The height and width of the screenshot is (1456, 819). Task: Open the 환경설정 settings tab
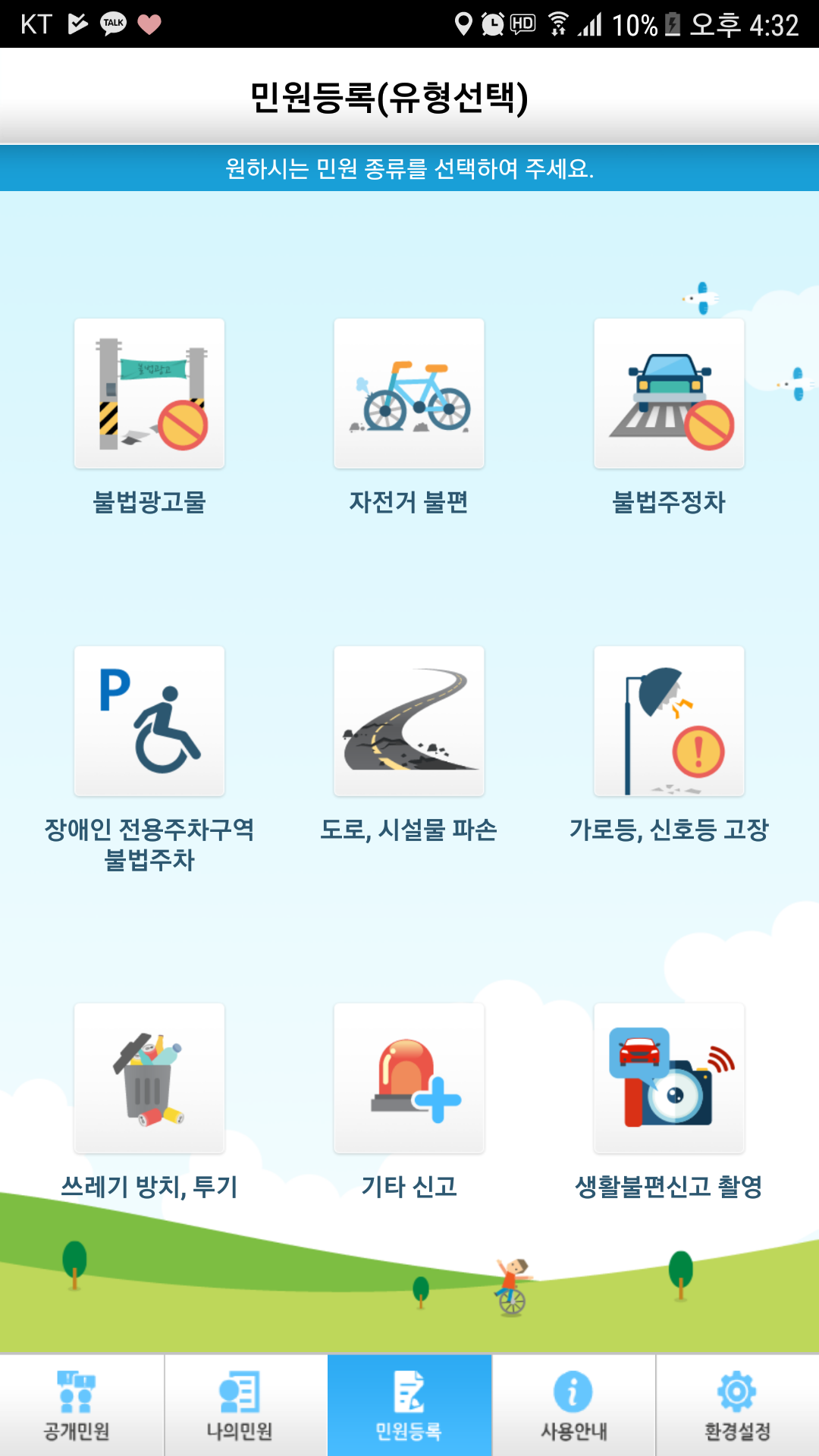pyautogui.click(x=737, y=1405)
